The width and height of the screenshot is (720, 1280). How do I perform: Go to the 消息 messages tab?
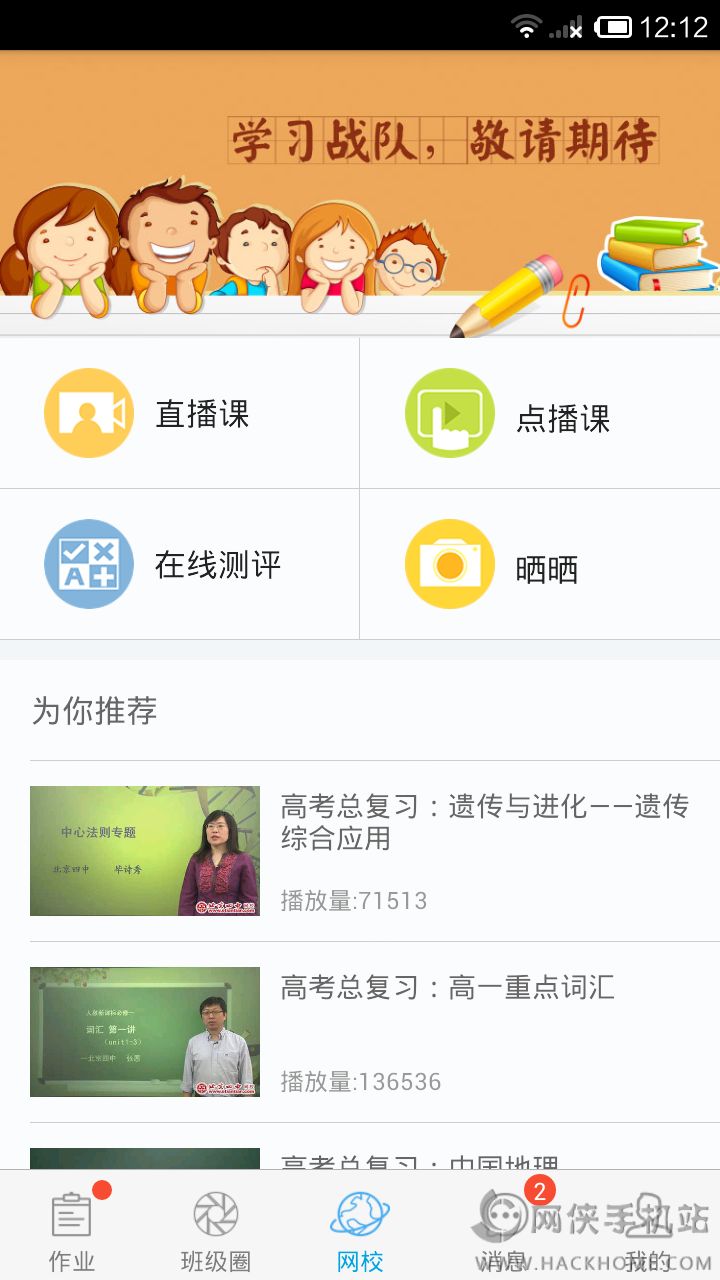pyautogui.click(x=503, y=1228)
